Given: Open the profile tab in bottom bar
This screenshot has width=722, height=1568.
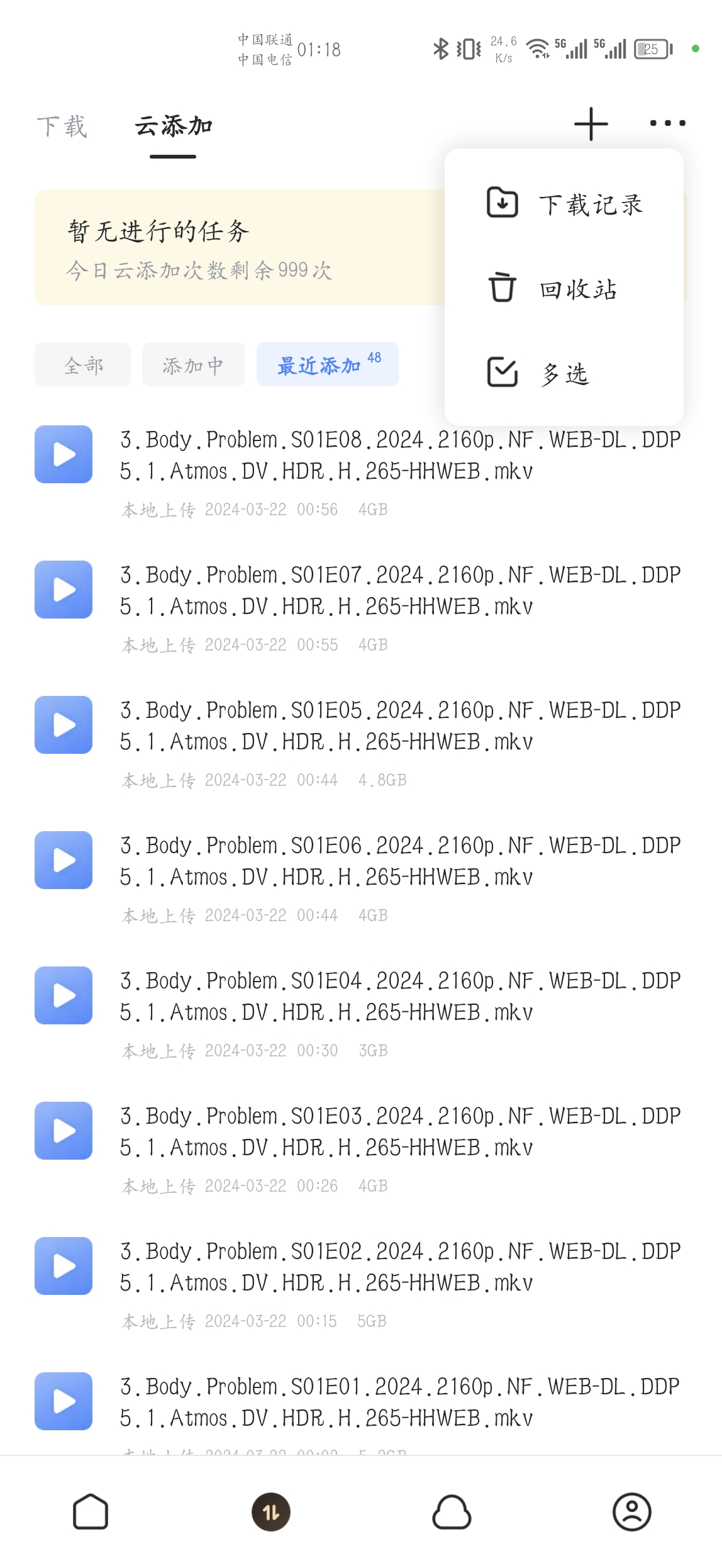Looking at the screenshot, I should 631,1511.
